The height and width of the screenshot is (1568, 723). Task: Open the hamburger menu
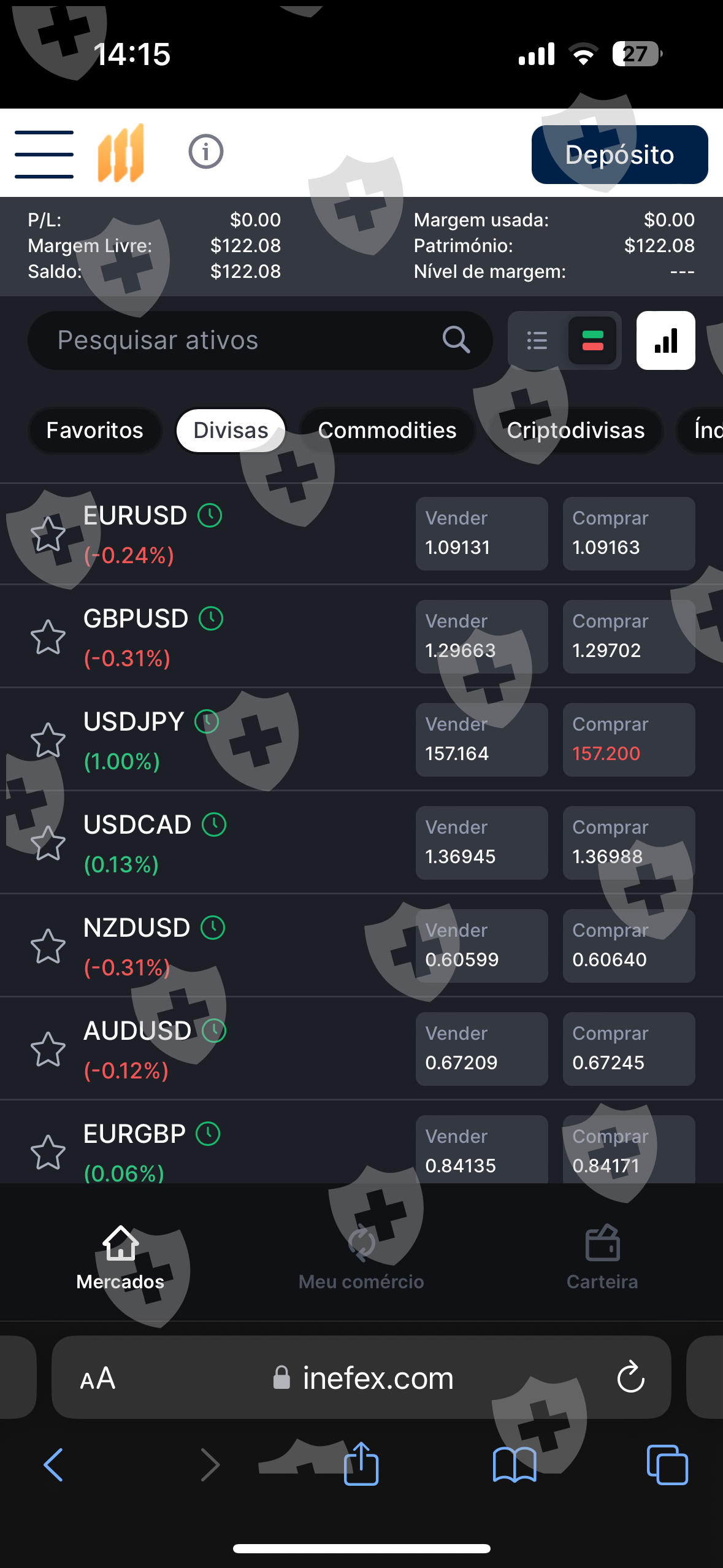[x=44, y=154]
